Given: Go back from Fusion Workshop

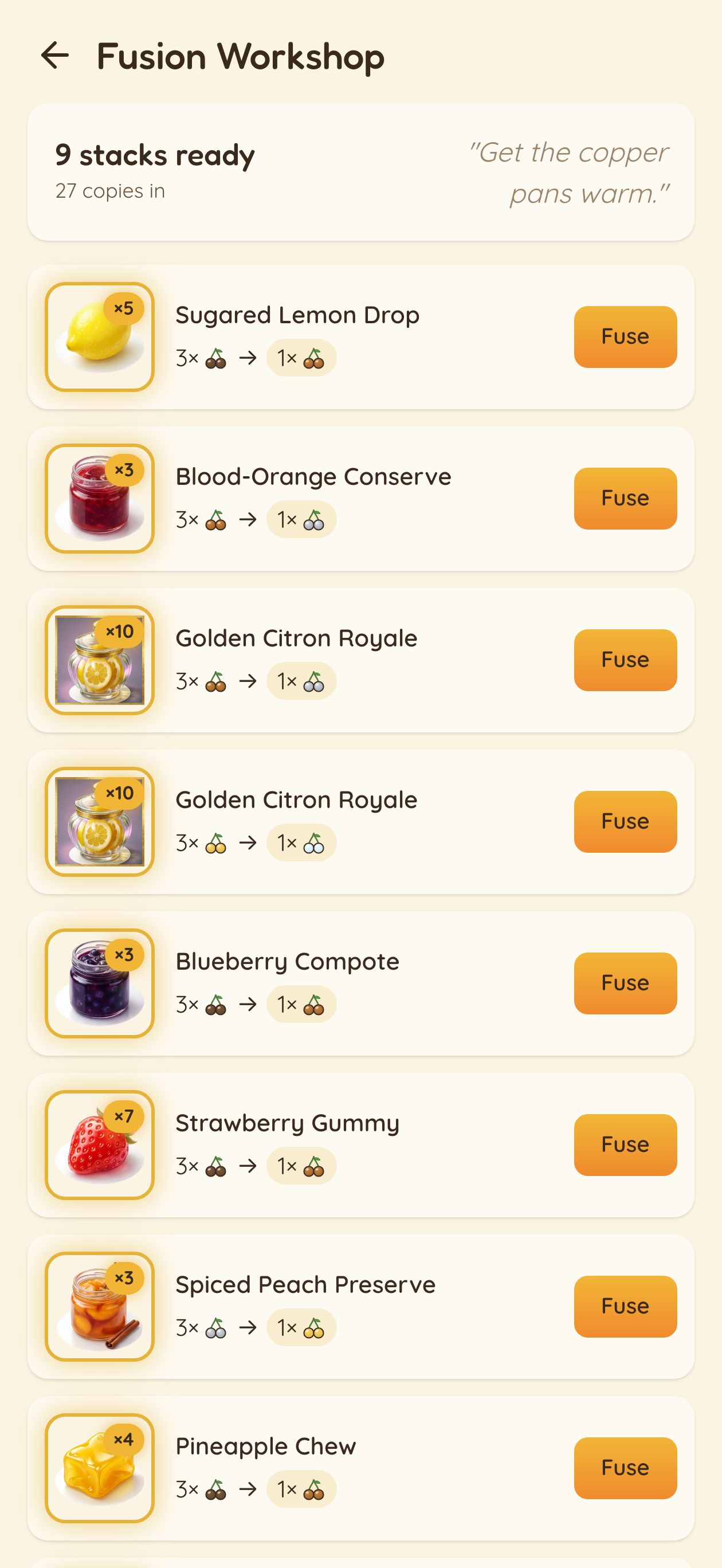Looking at the screenshot, I should [x=55, y=56].
